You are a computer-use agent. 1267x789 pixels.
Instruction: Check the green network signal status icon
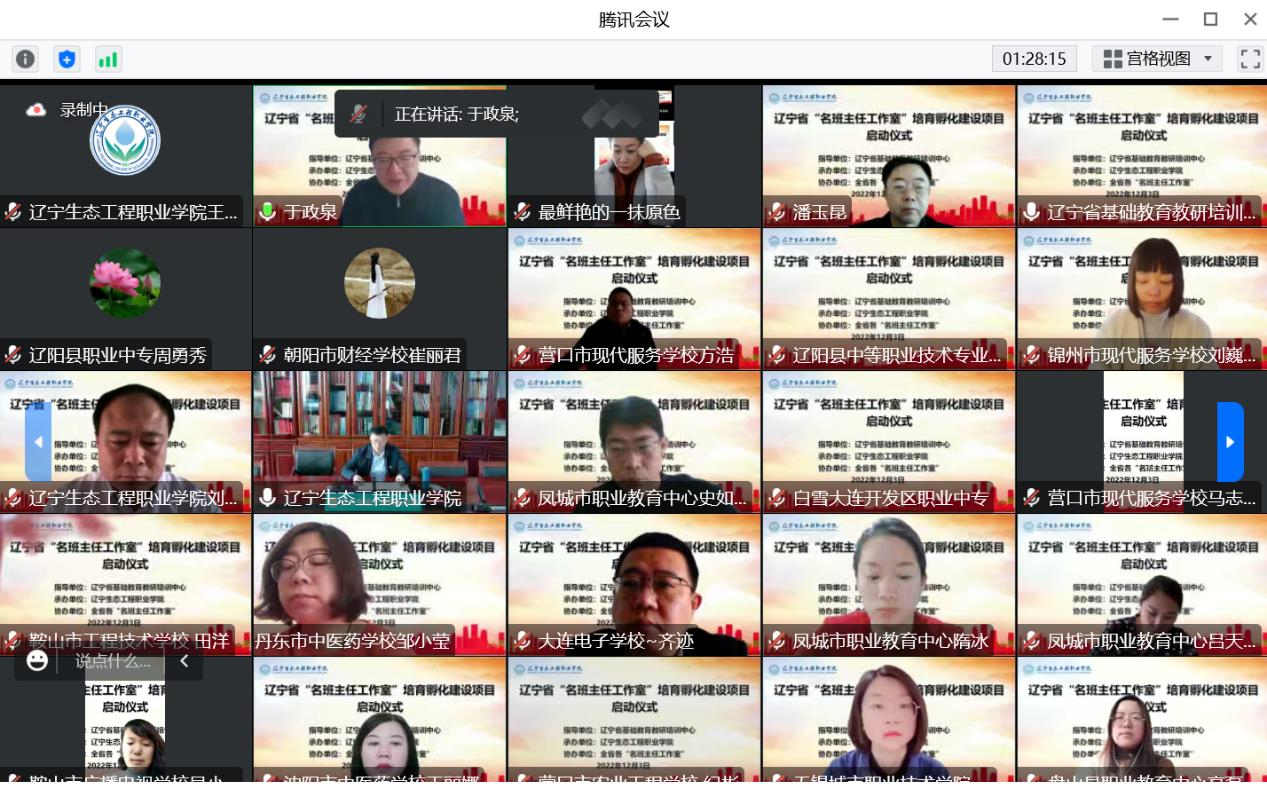pos(108,59)
